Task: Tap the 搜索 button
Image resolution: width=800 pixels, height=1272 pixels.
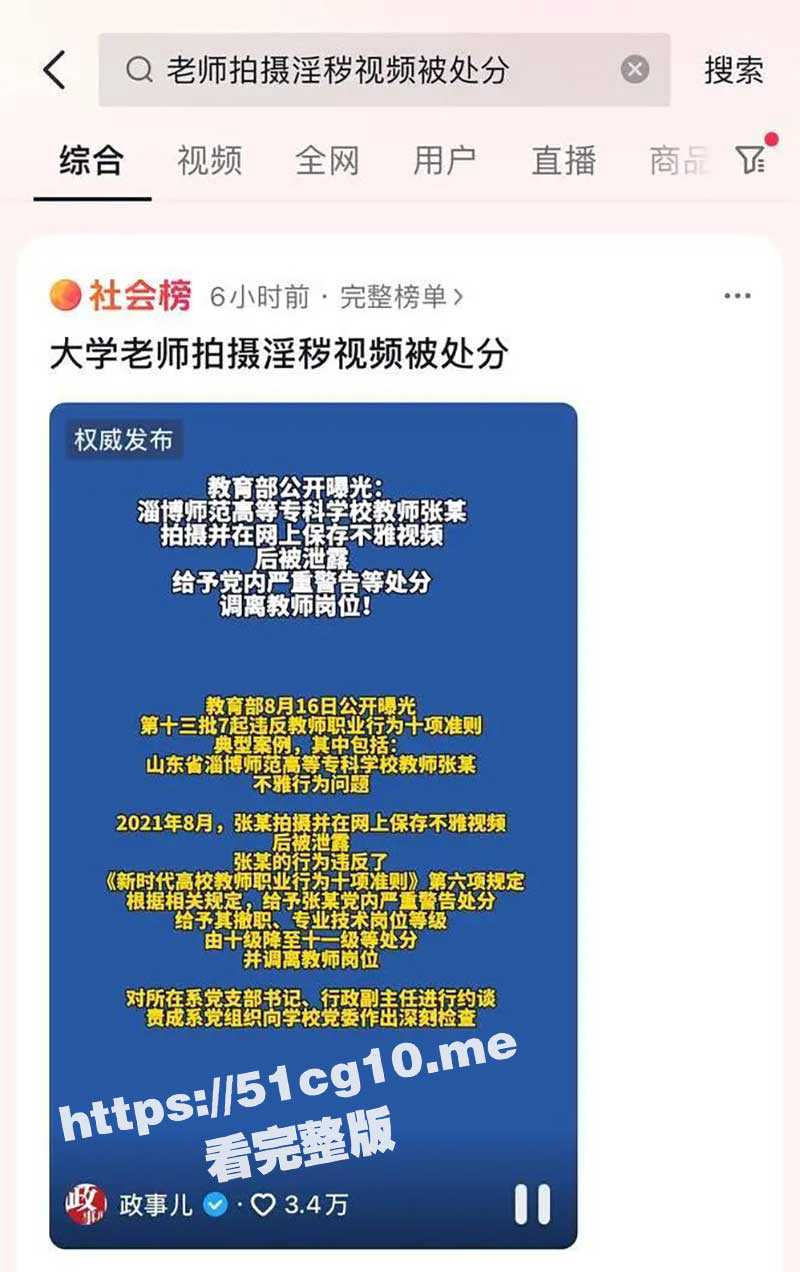Action: point(733,70)
